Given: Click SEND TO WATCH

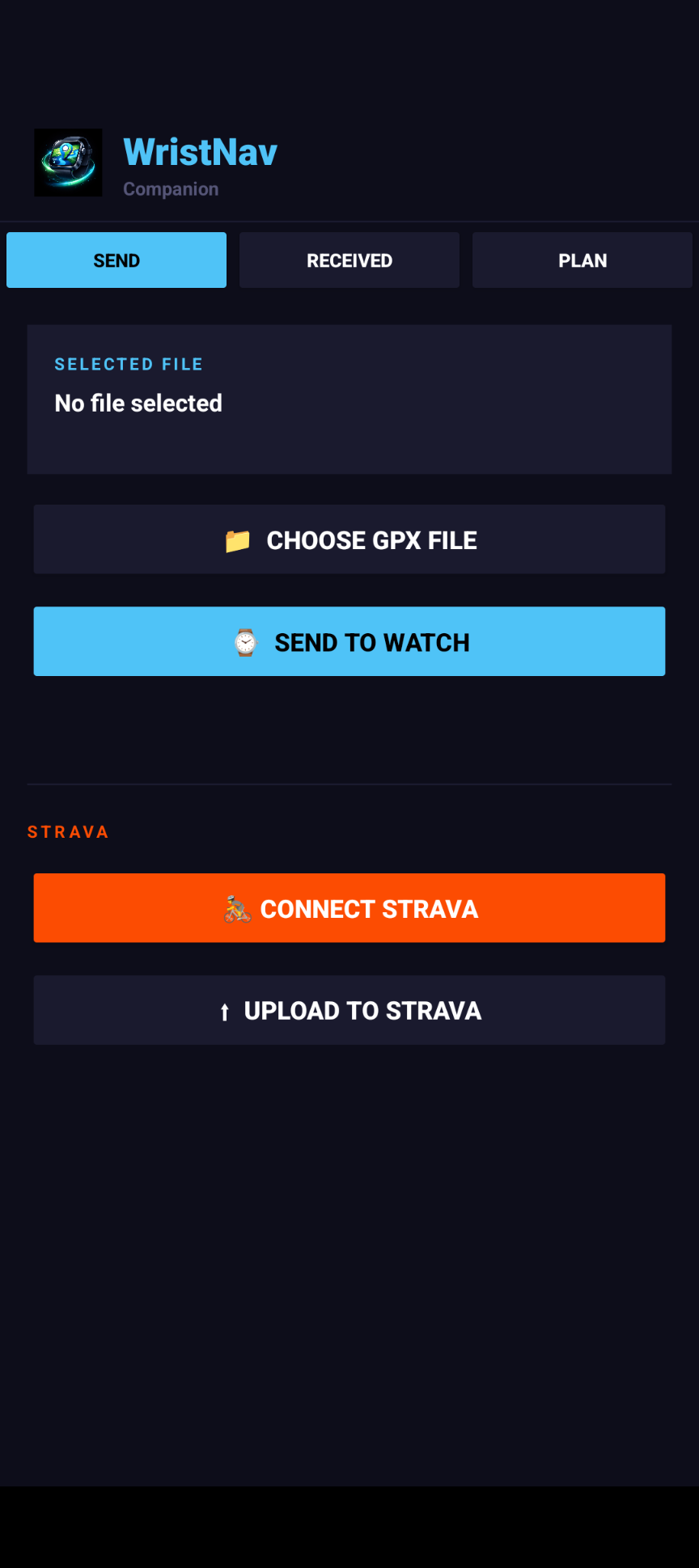Looking at the screenshot, I should pyautogui.click(x=349, y=641).
